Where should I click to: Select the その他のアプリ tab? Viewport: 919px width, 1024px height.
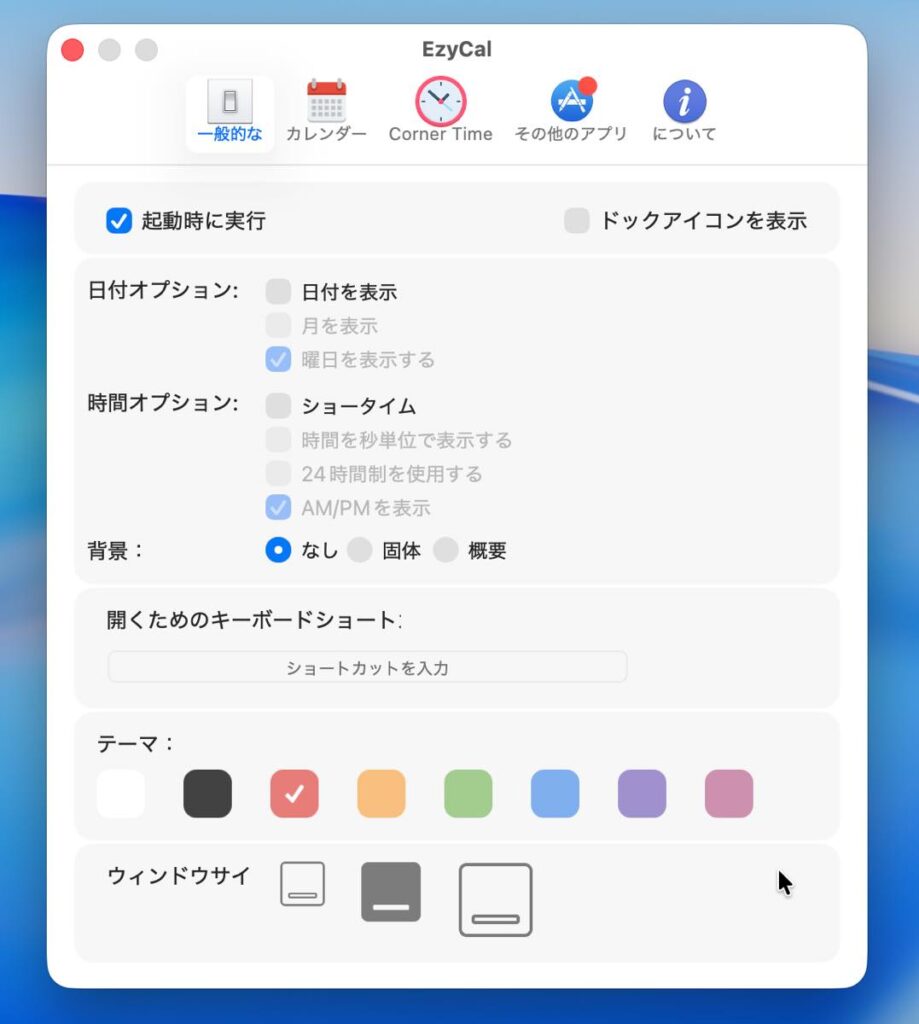(x=571, y=111)
